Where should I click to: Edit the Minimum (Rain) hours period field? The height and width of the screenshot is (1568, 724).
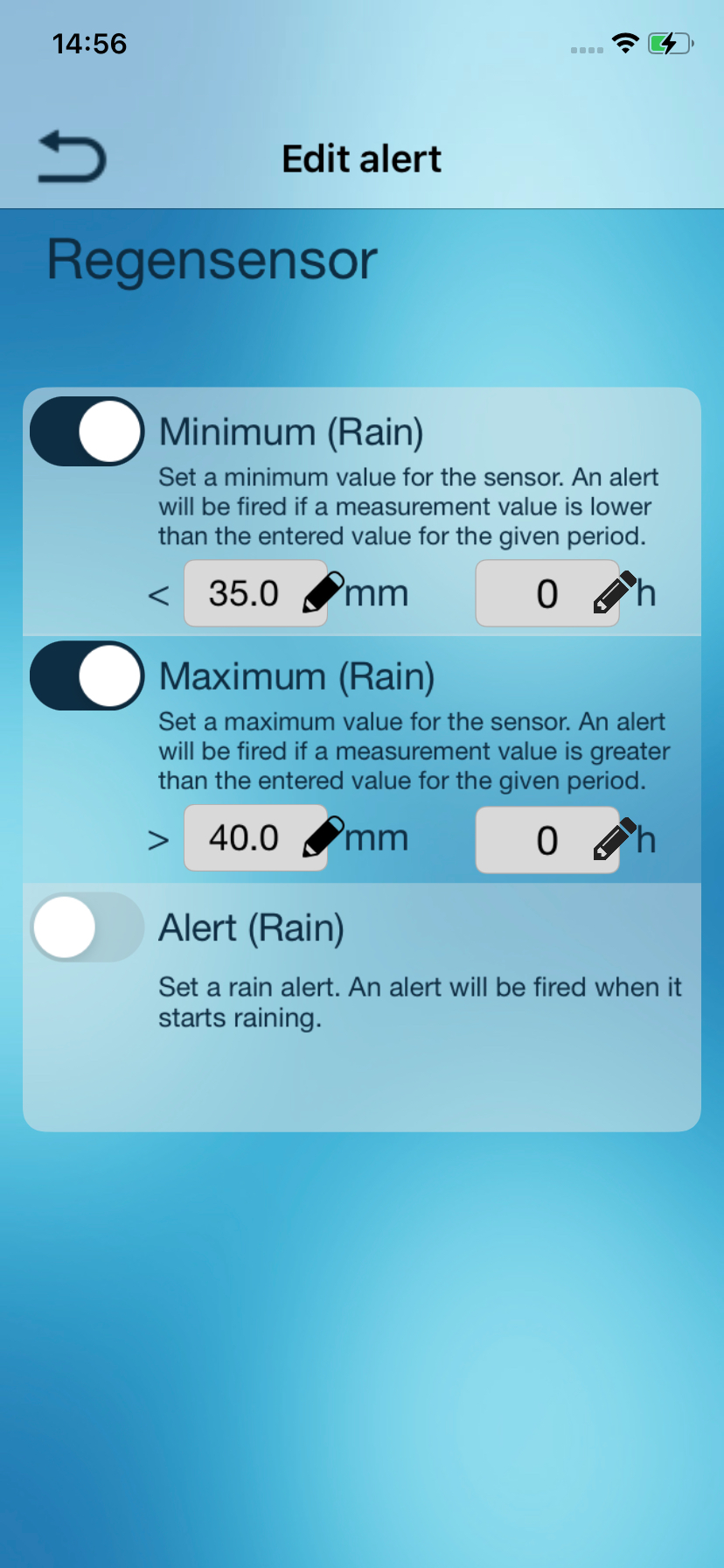coord(547,594)
